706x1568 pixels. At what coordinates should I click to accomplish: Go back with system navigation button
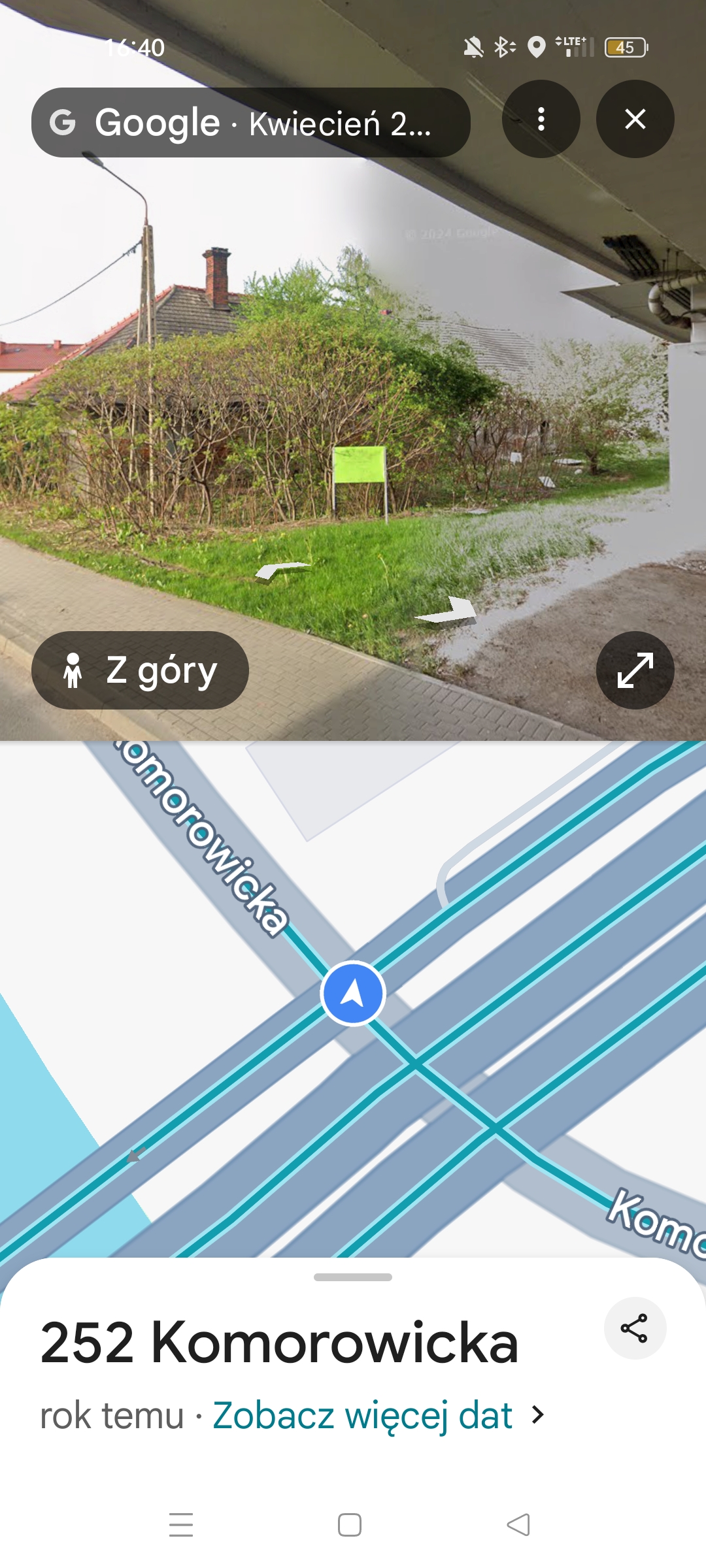pos(518,1525)
